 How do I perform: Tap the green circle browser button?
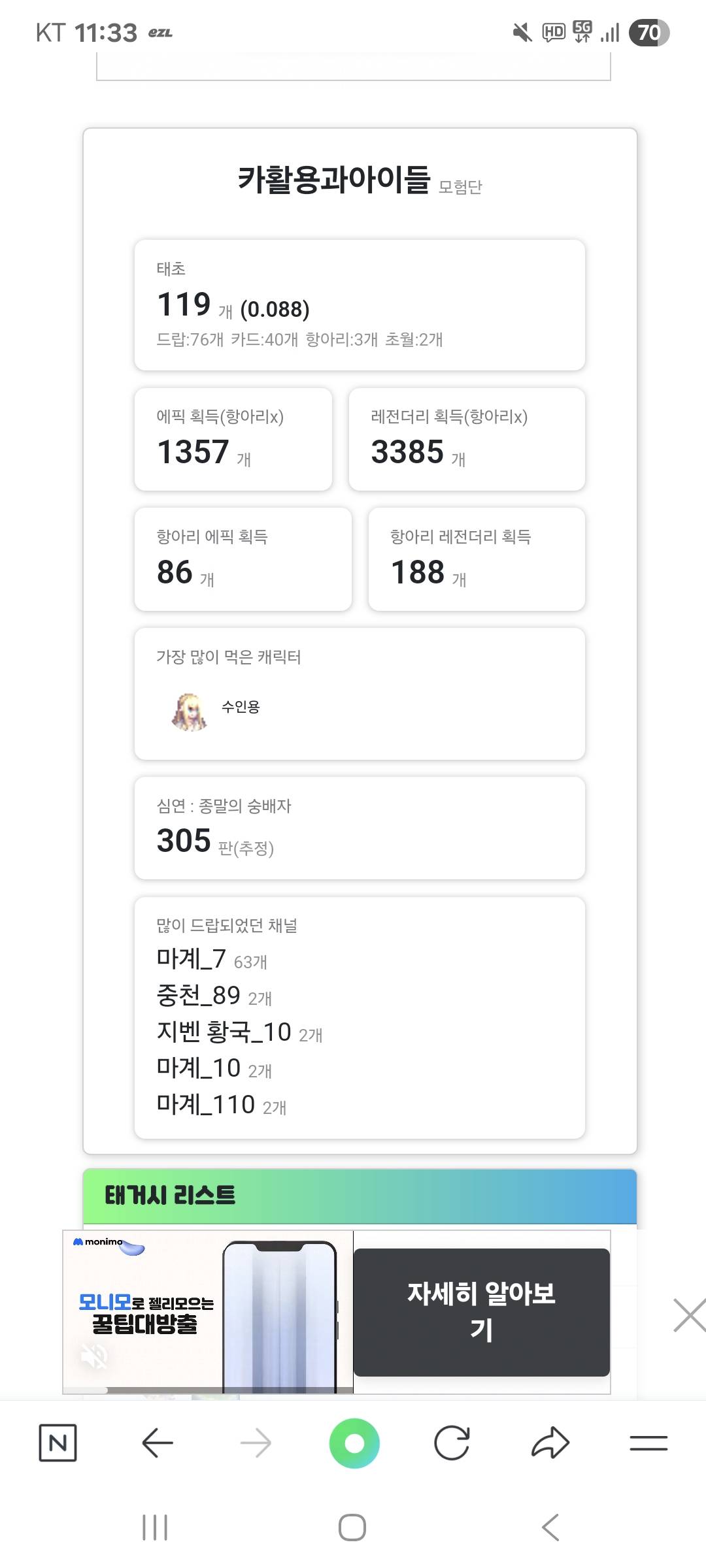coord(354,1443)
